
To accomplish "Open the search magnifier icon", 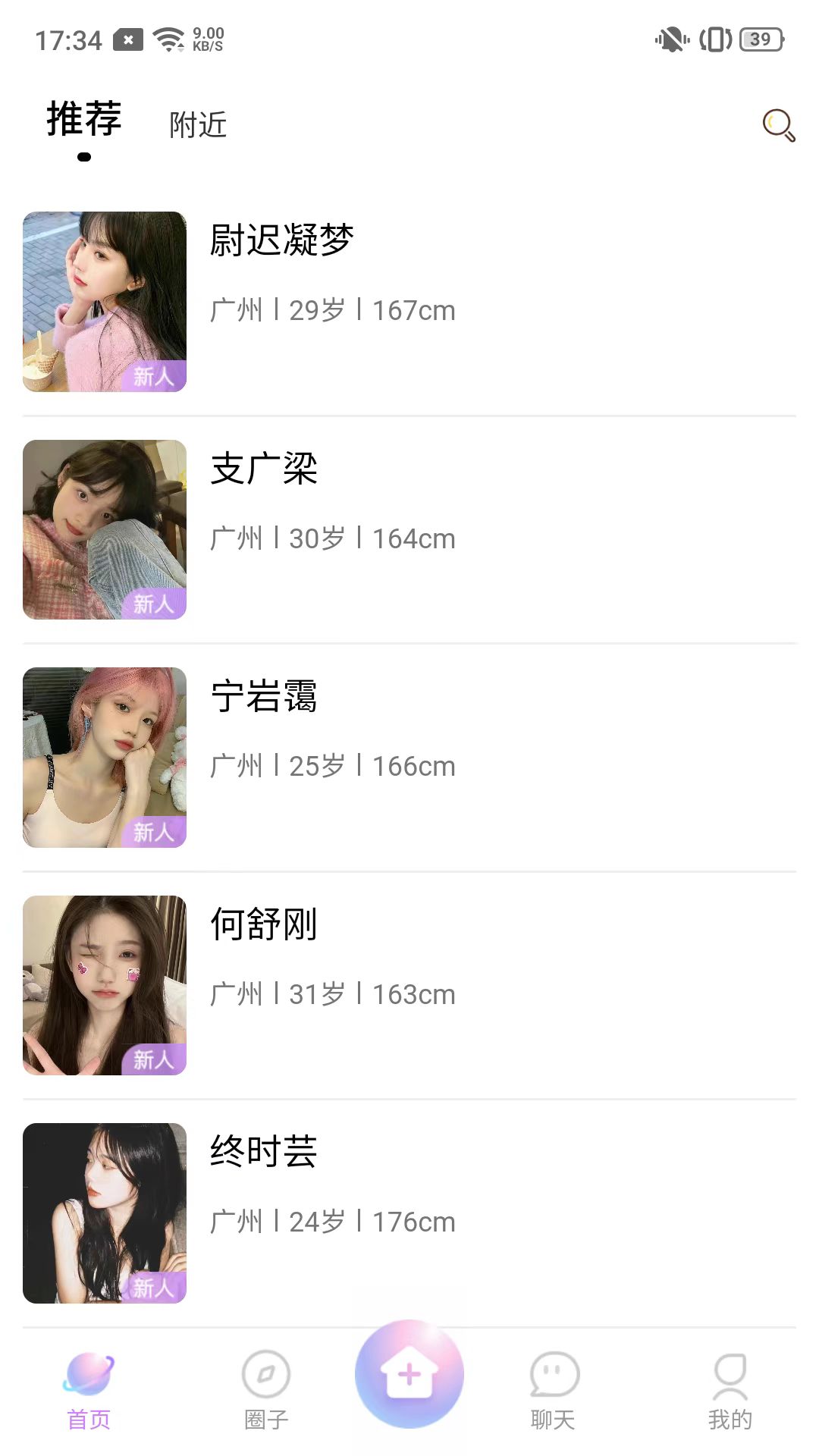I will tap(778, 125).
